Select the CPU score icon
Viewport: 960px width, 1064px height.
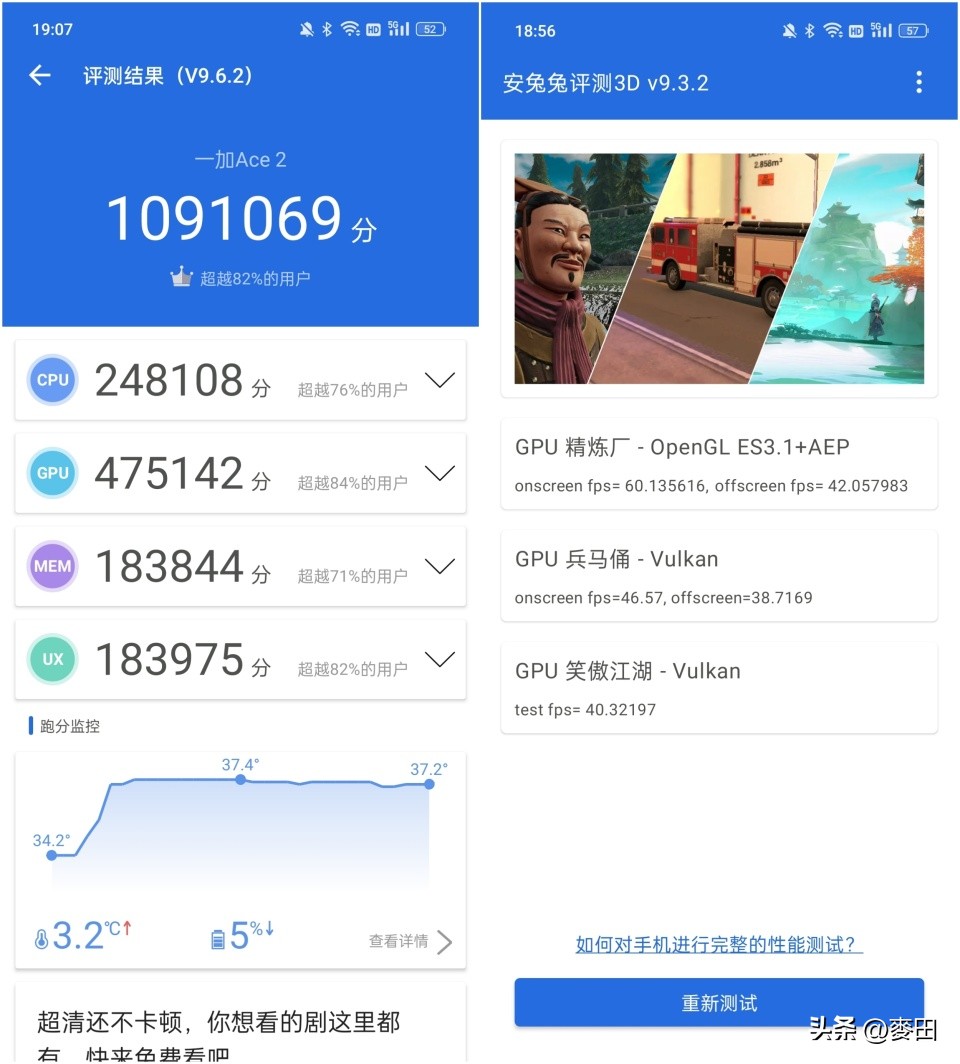pos(52,380)
